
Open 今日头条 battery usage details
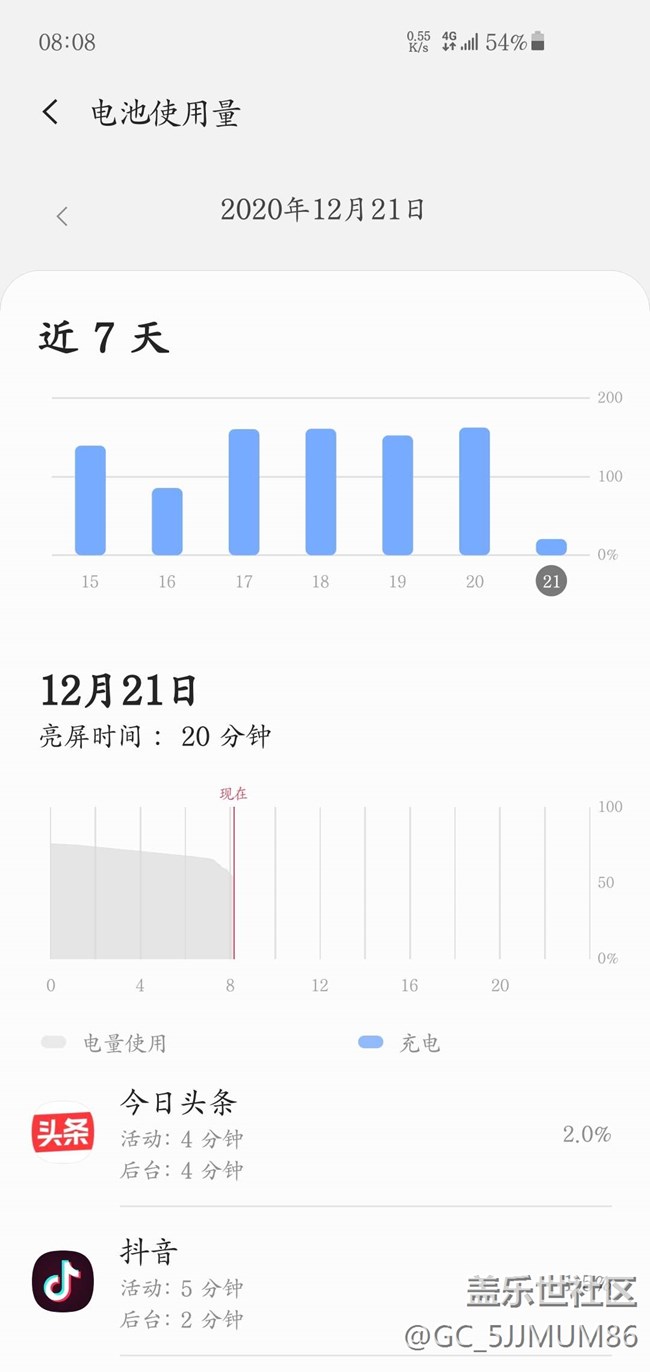click(x=325, y=1134)
